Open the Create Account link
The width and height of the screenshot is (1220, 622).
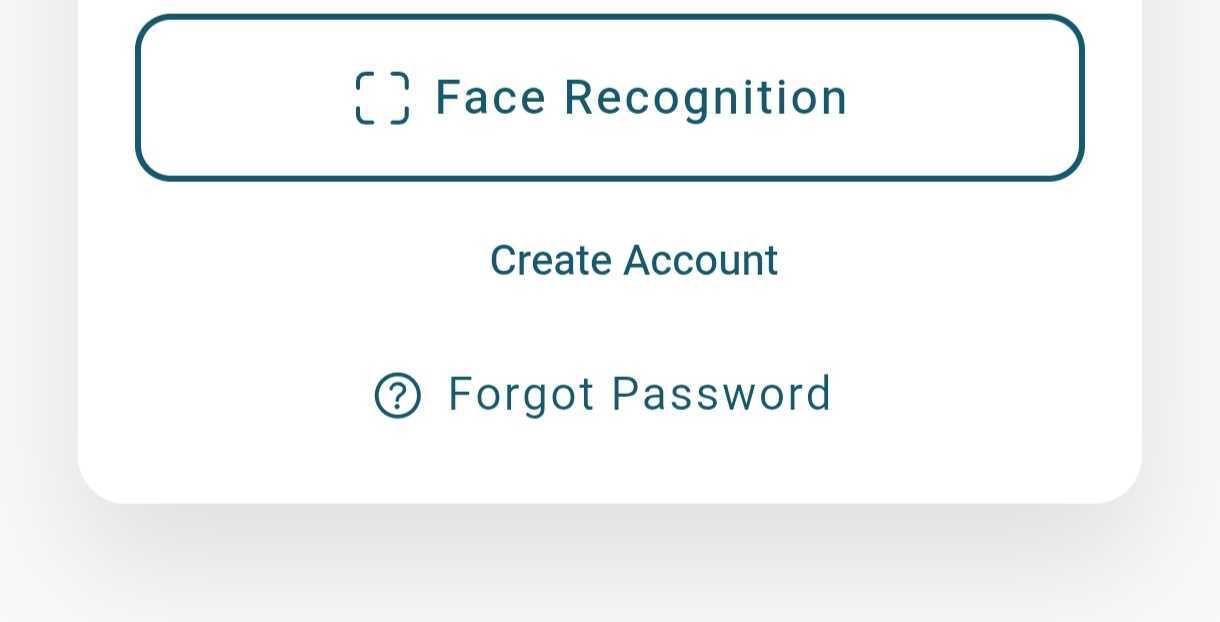633,261
